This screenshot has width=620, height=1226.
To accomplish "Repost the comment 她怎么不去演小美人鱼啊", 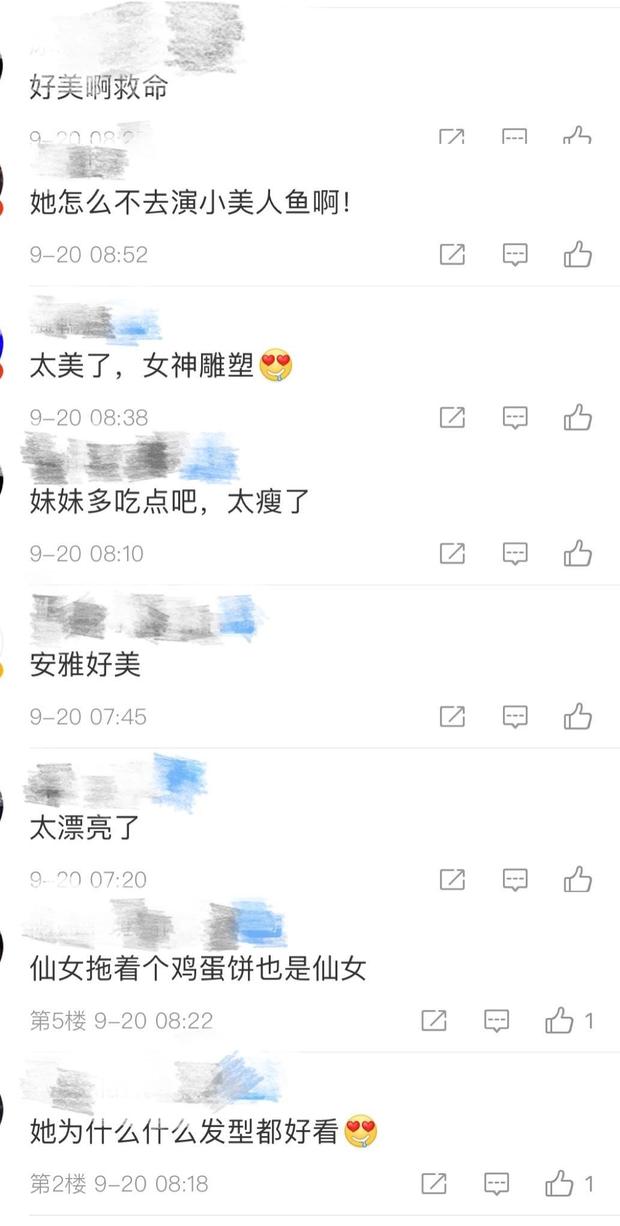I will pyautogui.click(x=453, y=255).
